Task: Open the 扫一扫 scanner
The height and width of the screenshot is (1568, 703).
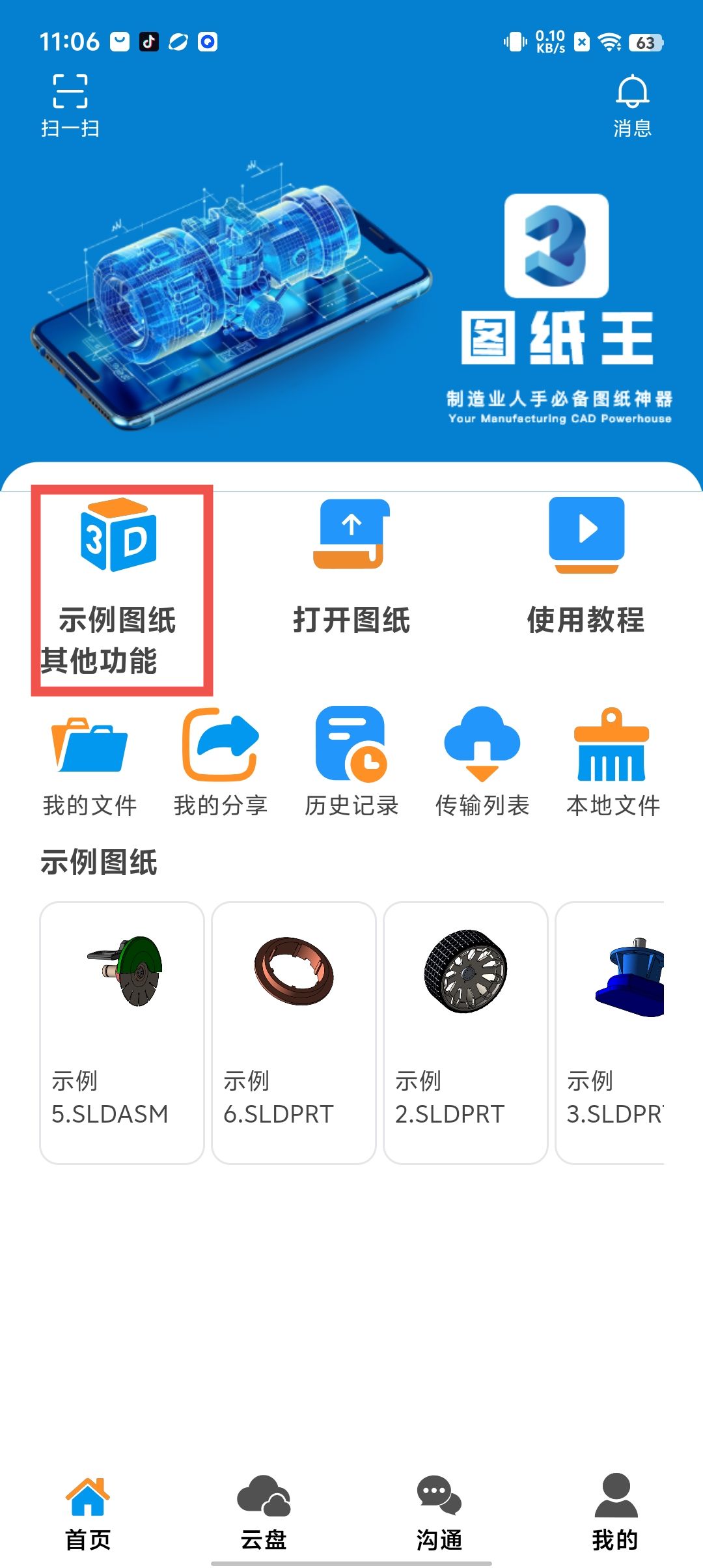Action: click(x=70, y=105)
